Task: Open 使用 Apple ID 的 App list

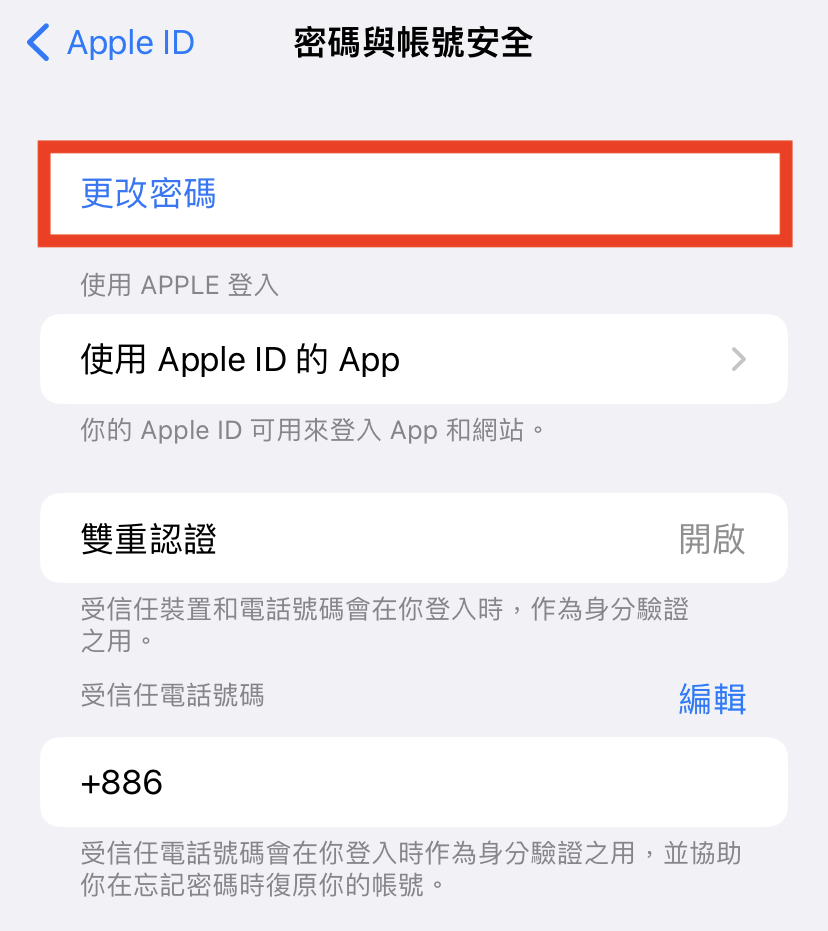Action: point(413,359)
